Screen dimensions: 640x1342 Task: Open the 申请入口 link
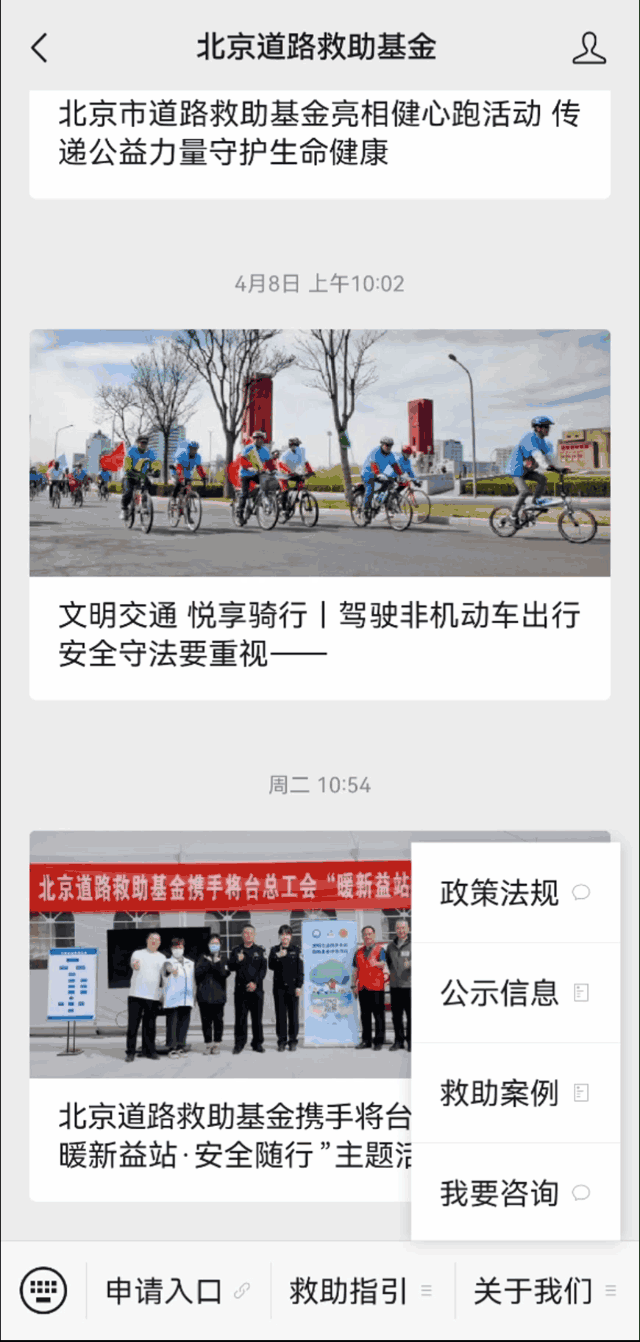coord(178,1291)
